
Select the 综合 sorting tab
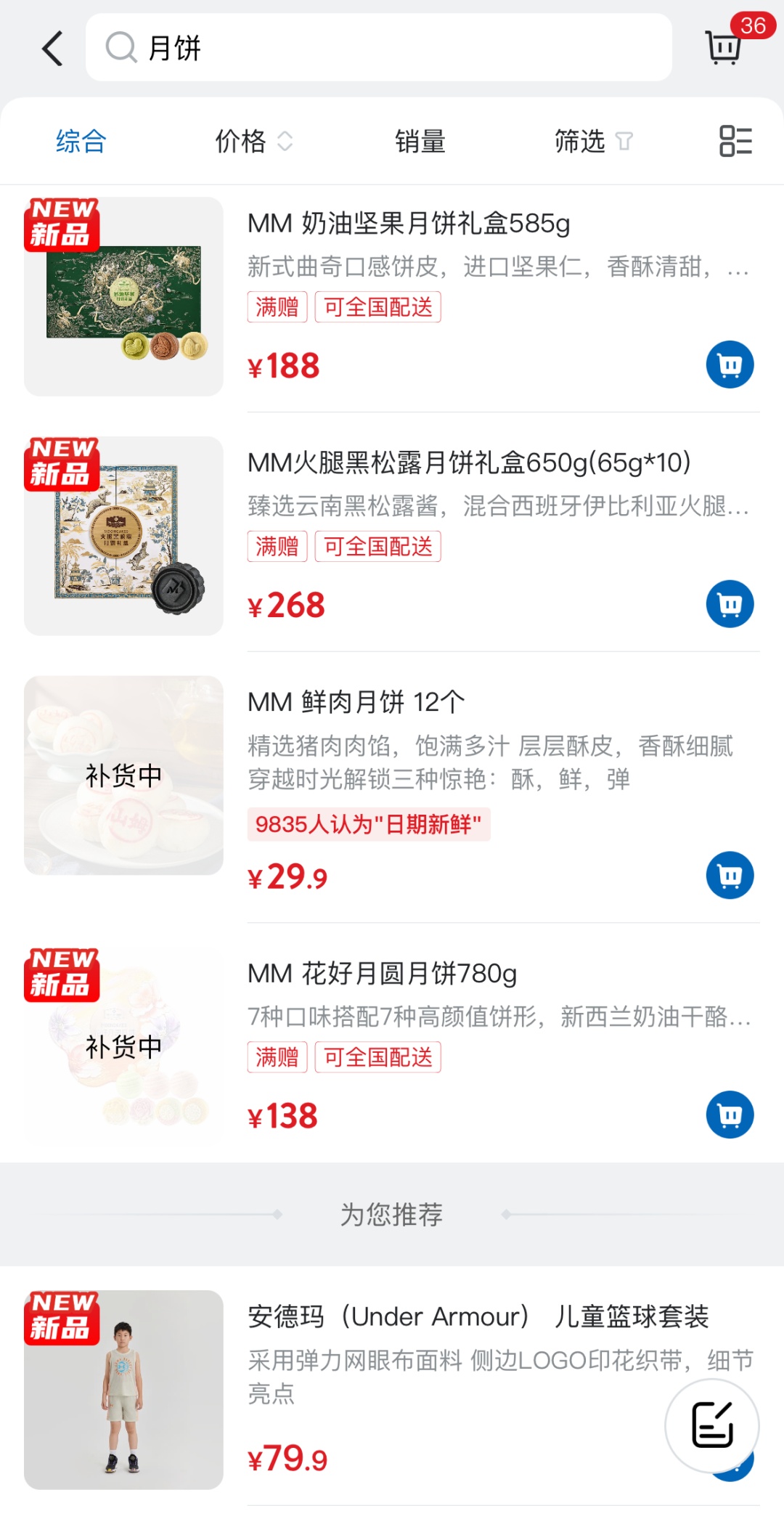tap(81, 141)
